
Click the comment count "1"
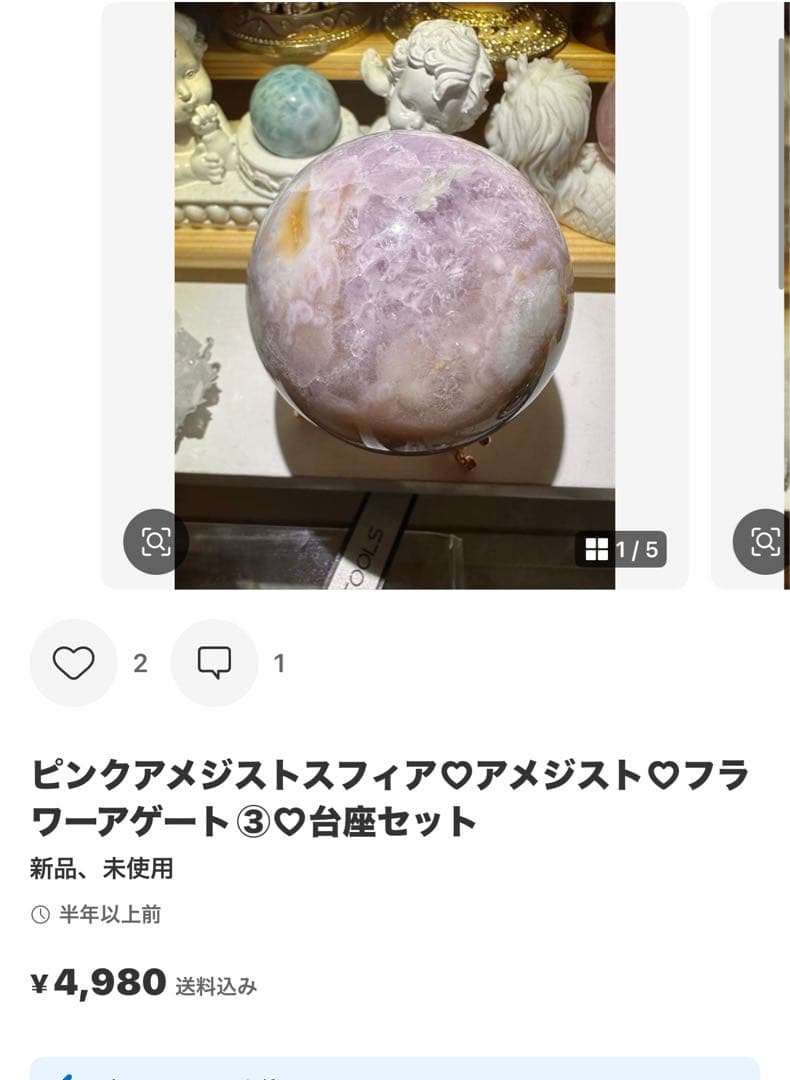(x=280, y=660)
